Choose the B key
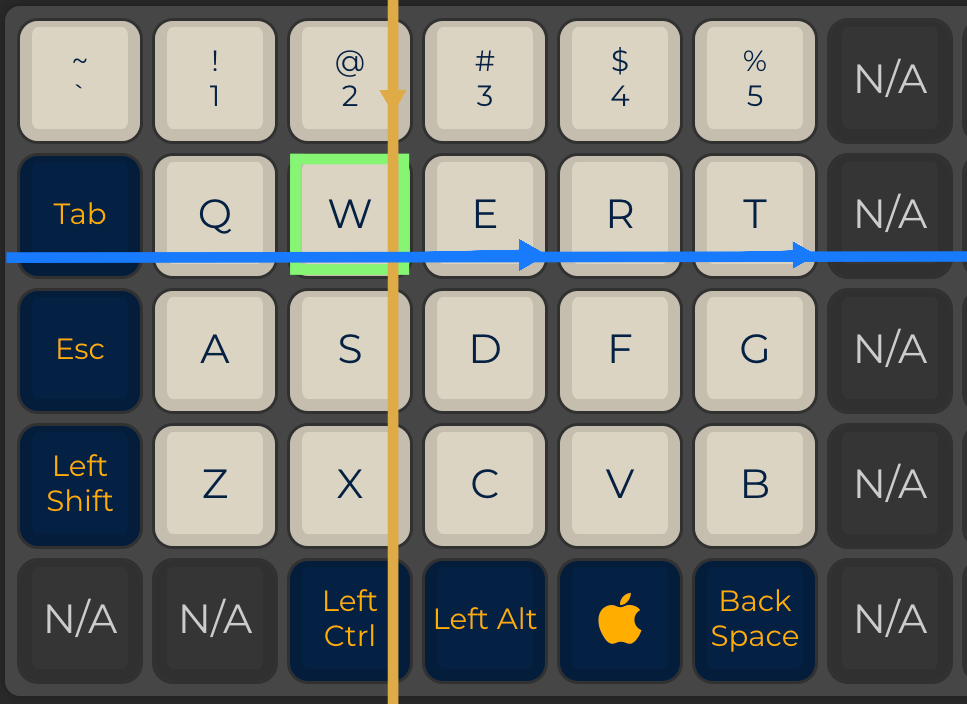 755,484
